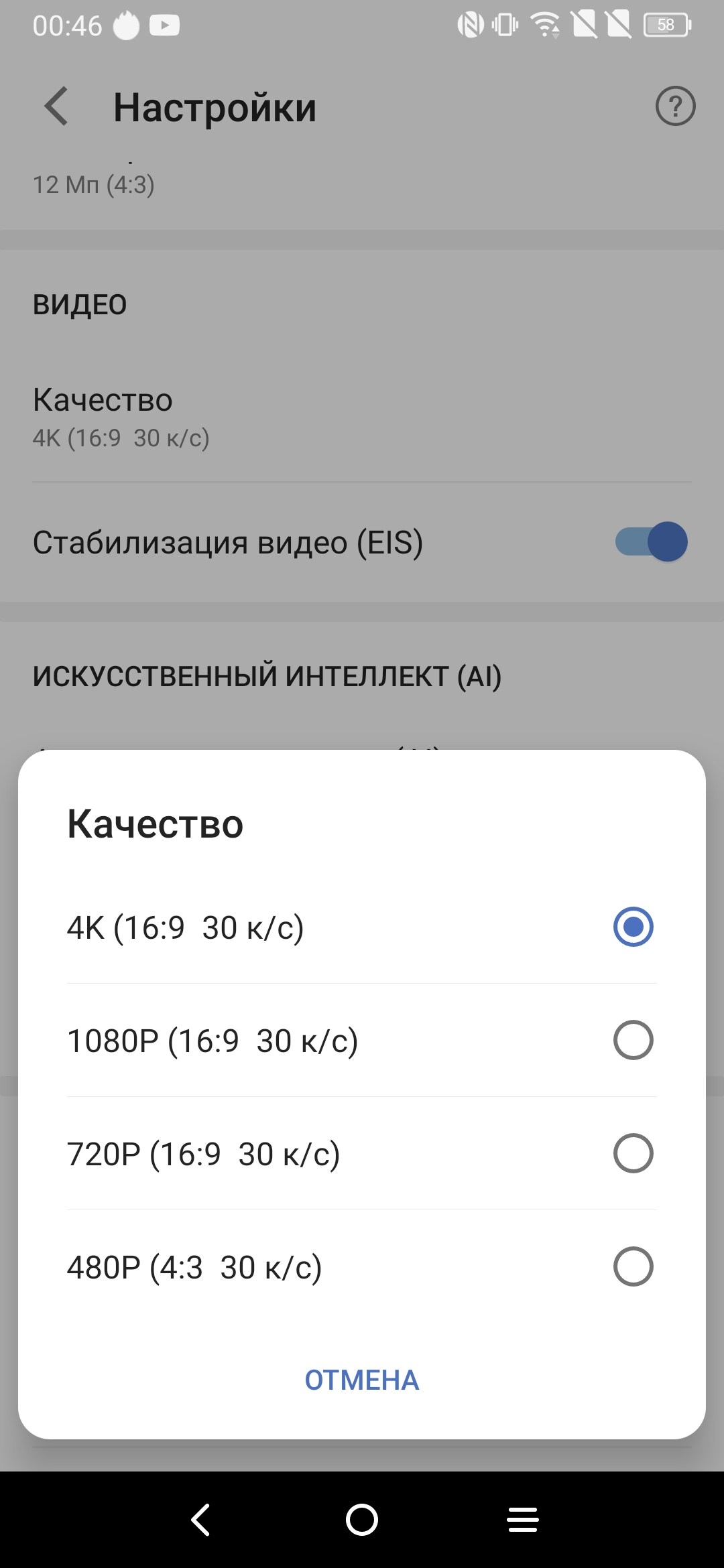This screenshot has width=724, height=1568.
Task: Tap the system back button
Action: pyautogui.click(x=200, y=1519)
